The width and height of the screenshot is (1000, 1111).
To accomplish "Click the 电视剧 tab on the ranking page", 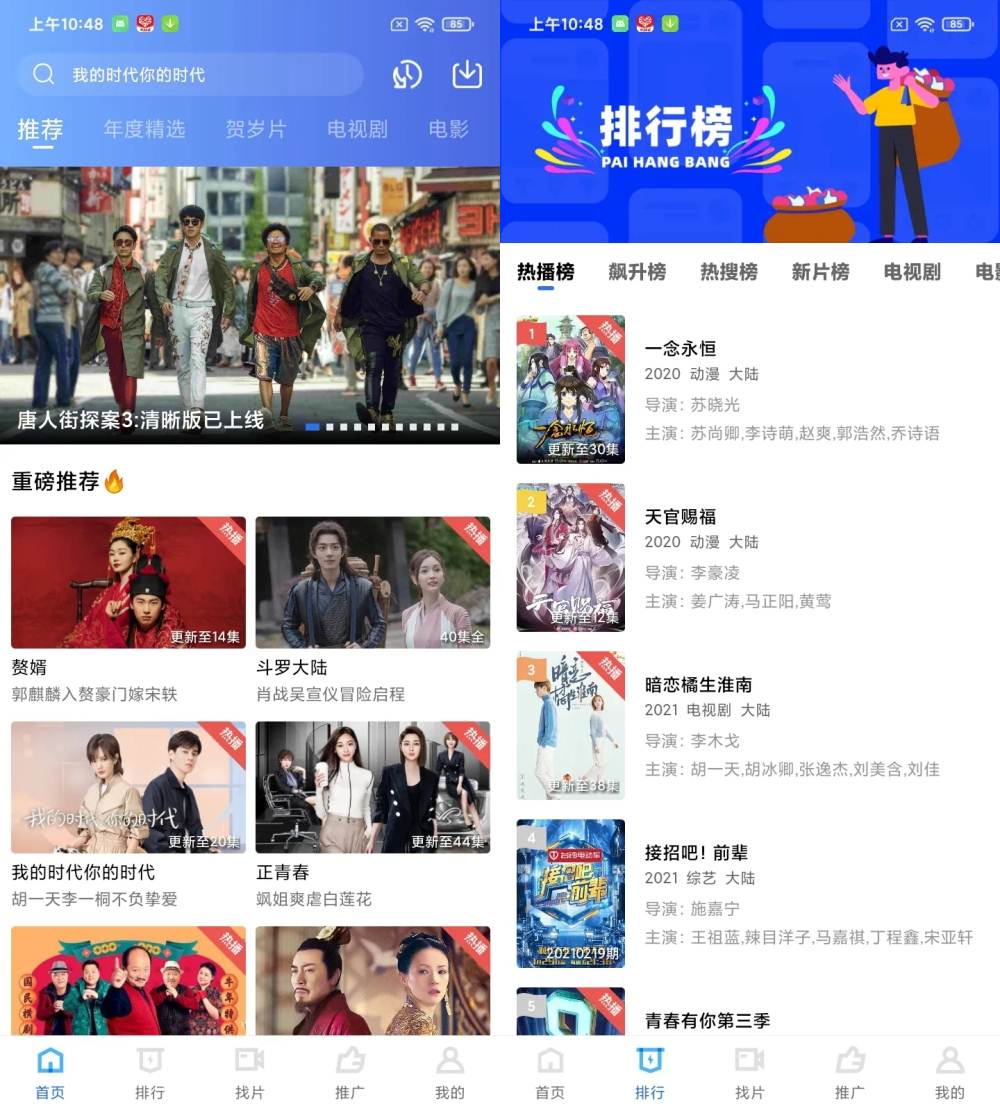I will coord(910,272).
